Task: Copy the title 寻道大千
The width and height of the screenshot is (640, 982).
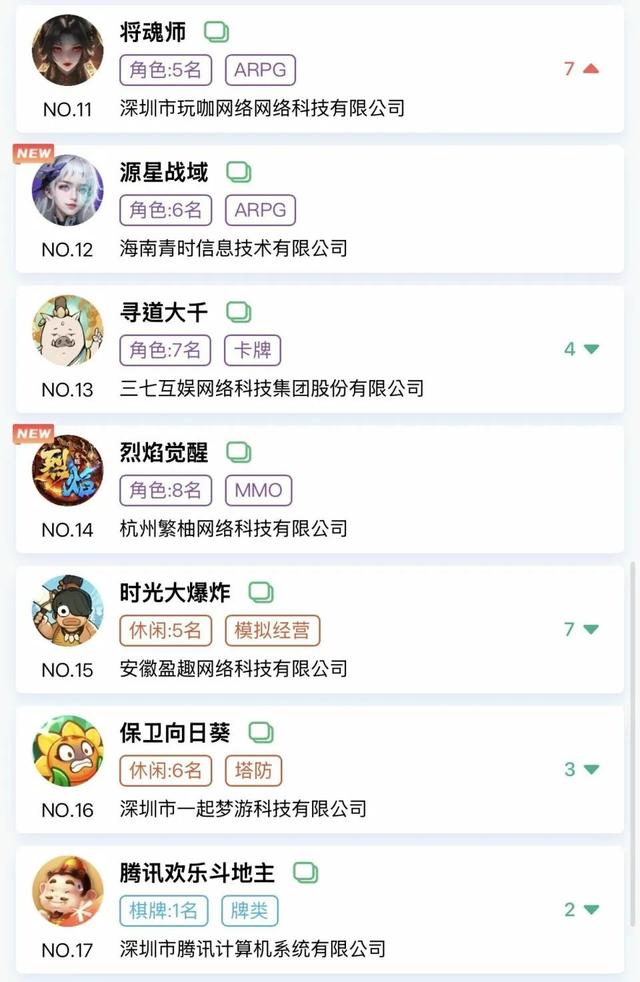Action: click(x=238, y=312)
